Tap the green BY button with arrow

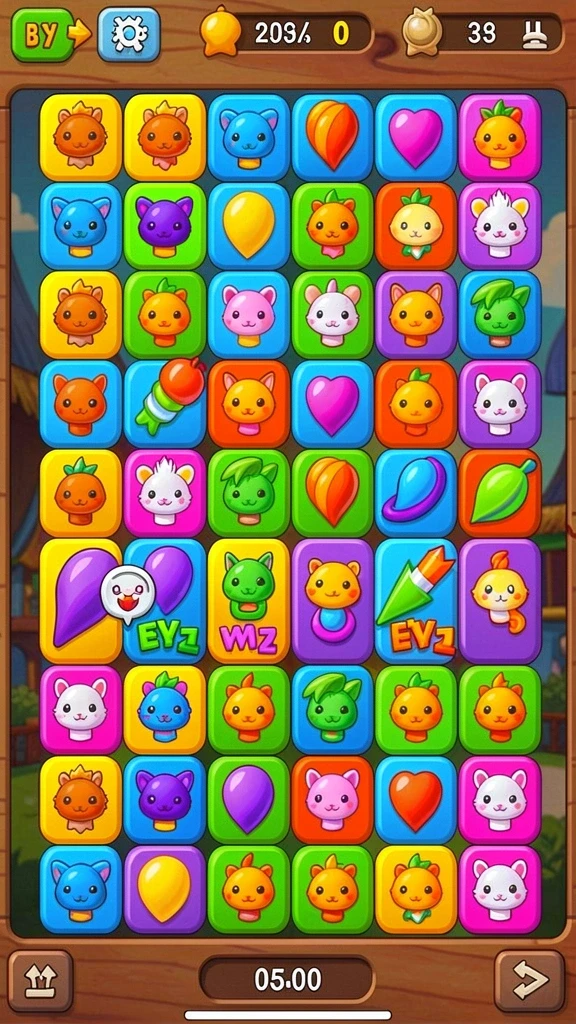click(x=52, y=35)
